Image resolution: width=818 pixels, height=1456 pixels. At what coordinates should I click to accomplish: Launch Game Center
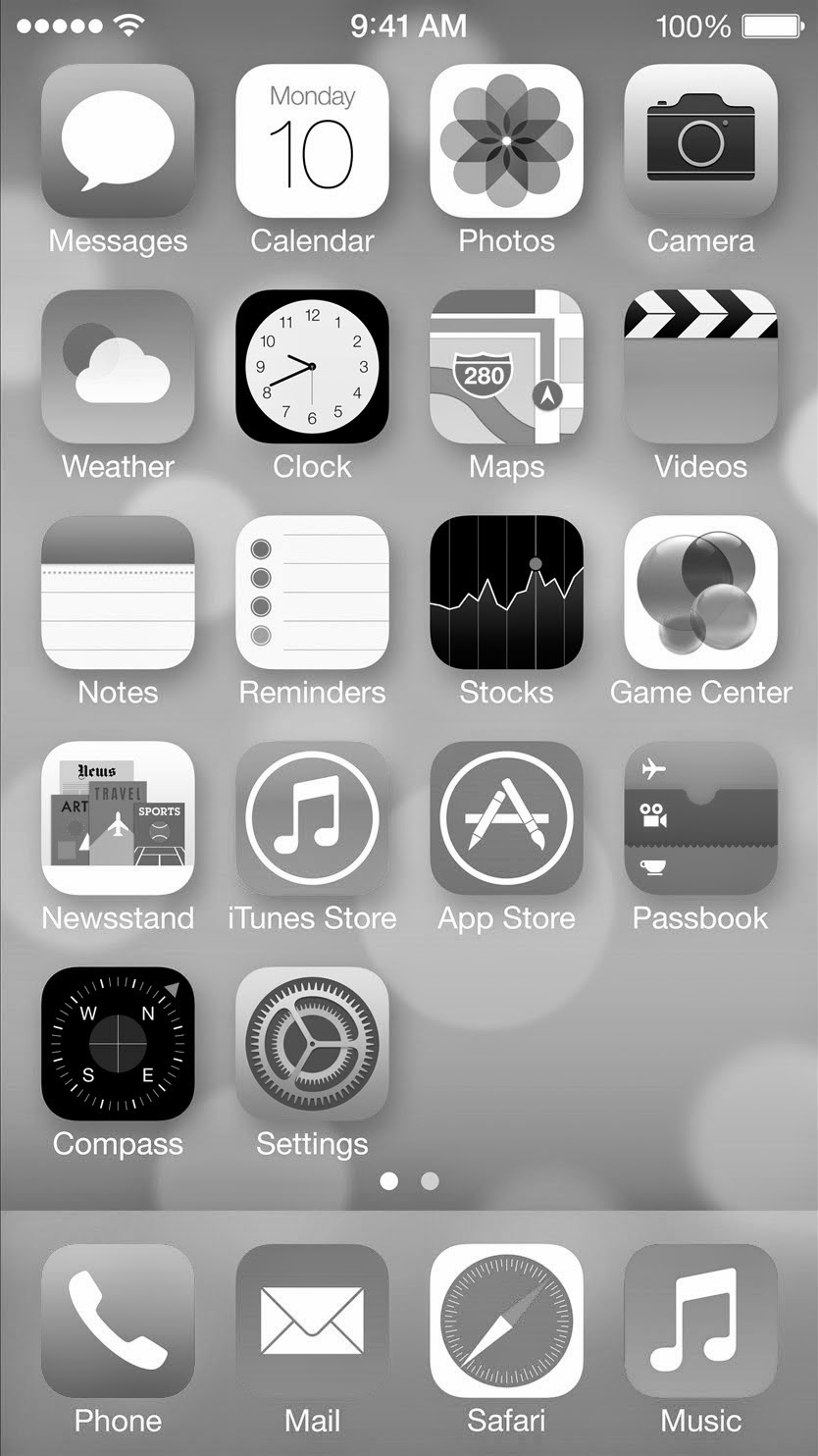[x=700, y=592]
